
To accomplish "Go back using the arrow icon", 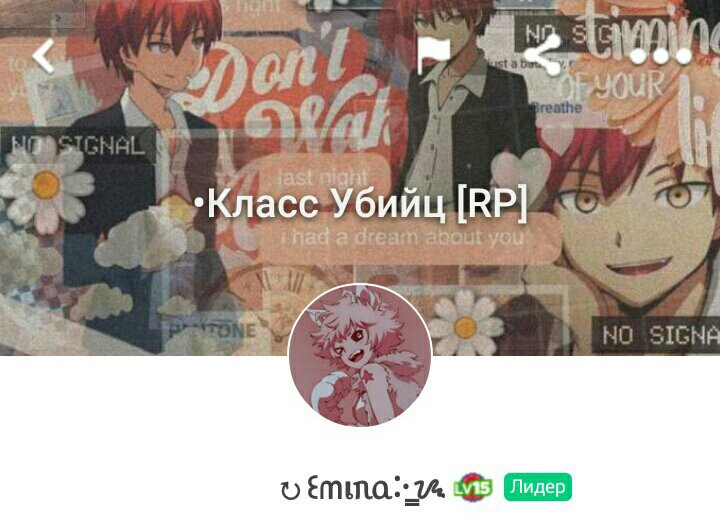I will tap(43, 56).
